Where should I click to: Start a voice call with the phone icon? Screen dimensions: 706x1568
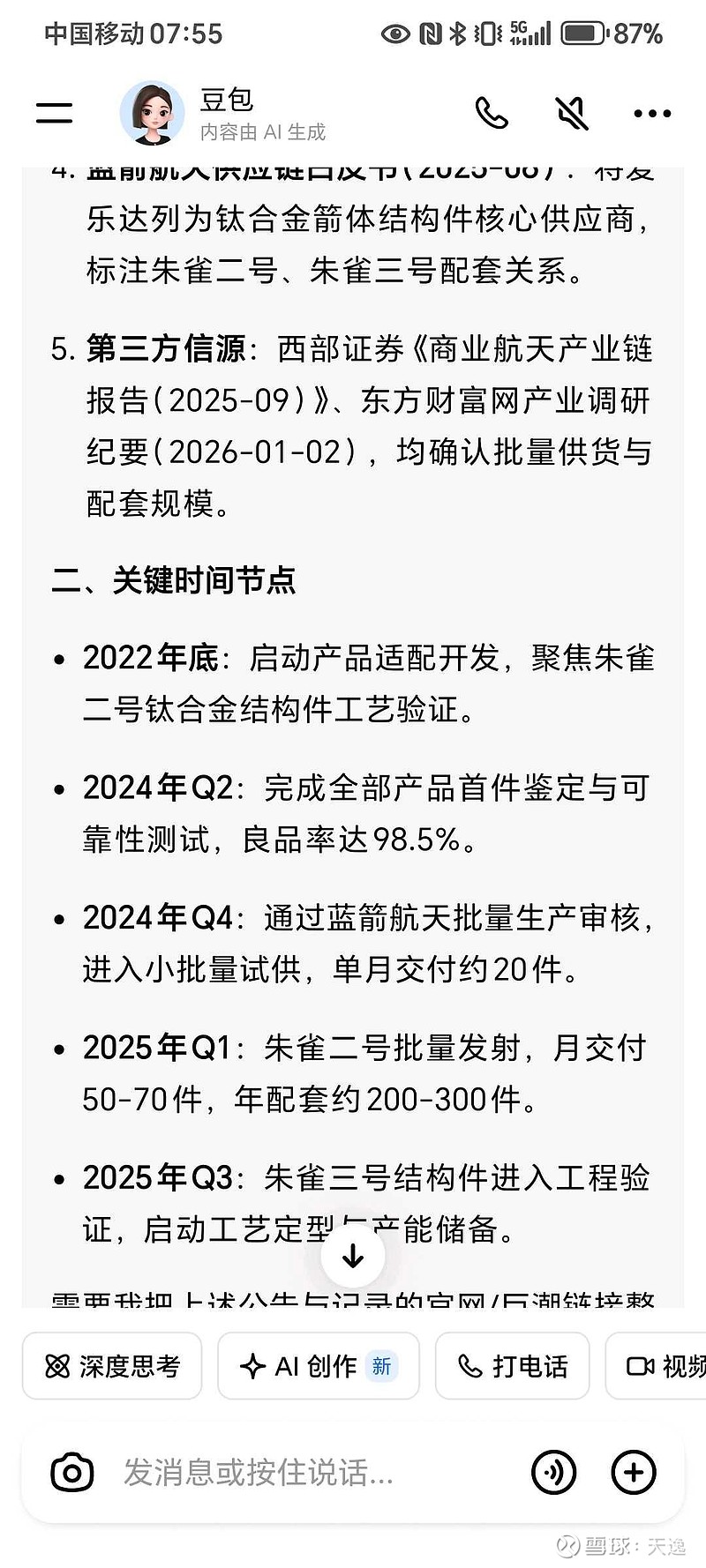point(492,113)
